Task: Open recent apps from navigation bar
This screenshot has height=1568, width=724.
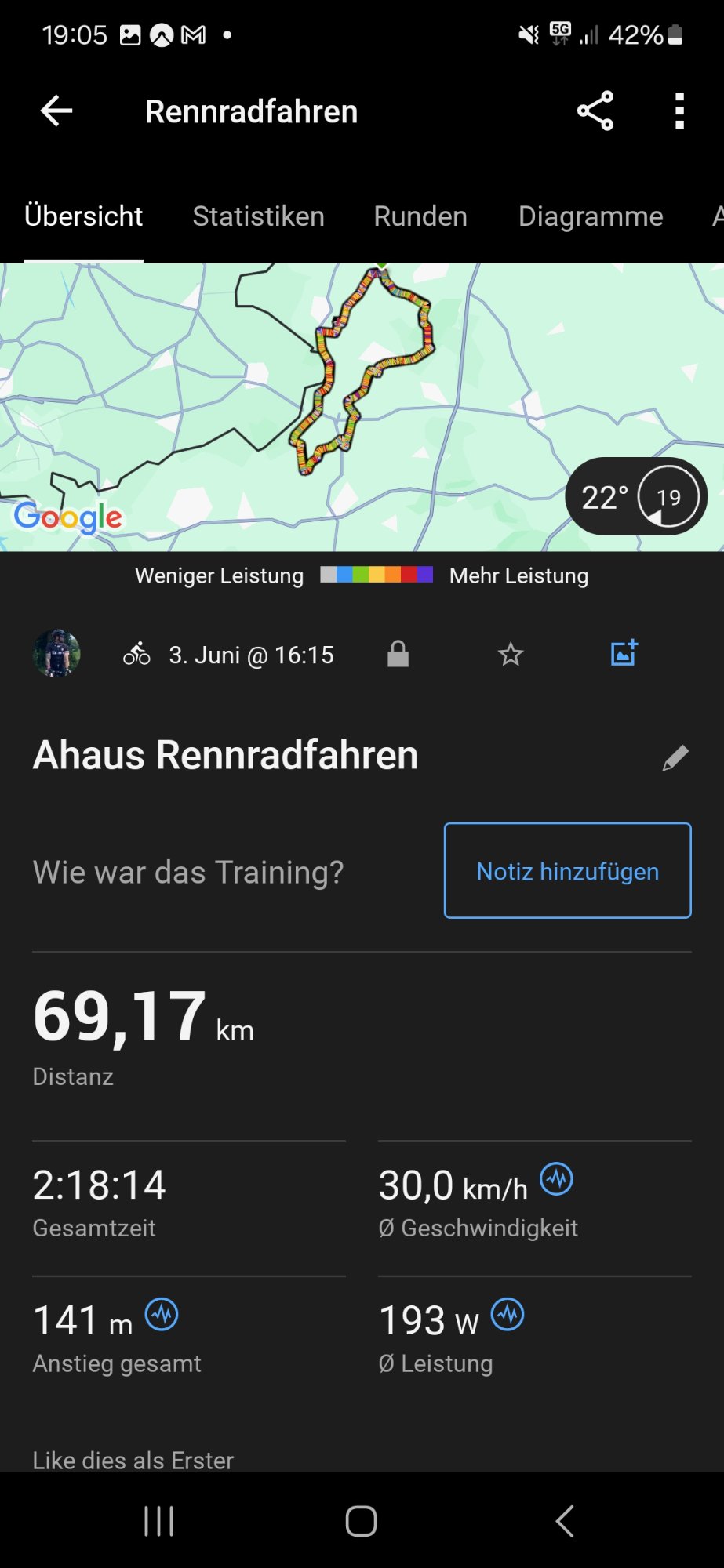Action: tap(159, 1521)
